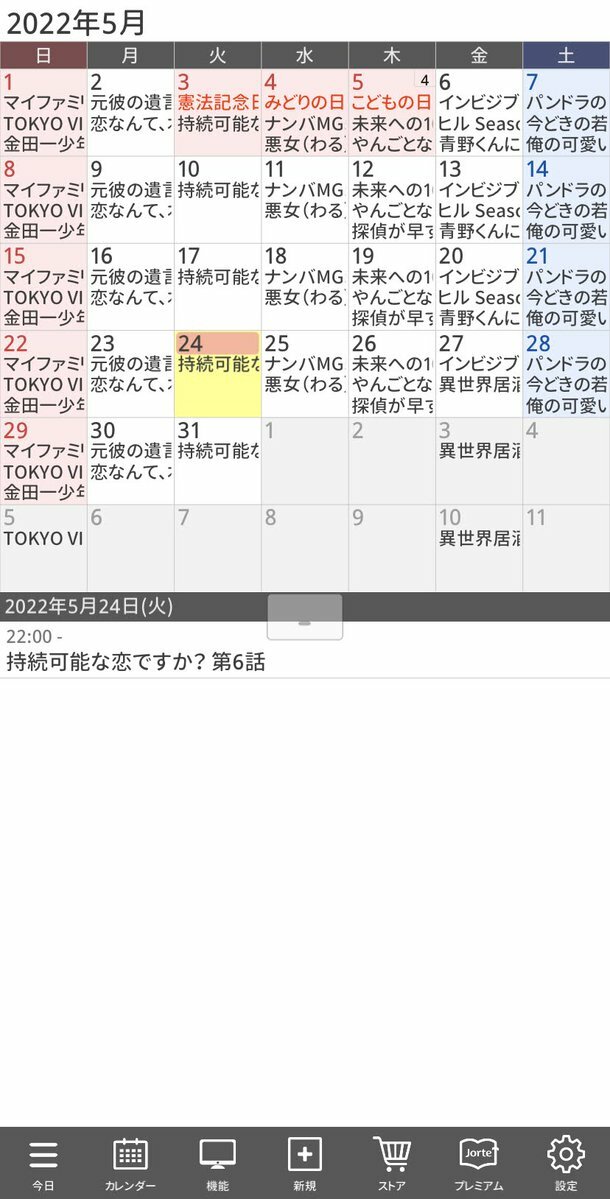Screen dimensions: 610x1199
Task: Select Sunday May 29
Action: click(x=43, y=461)
